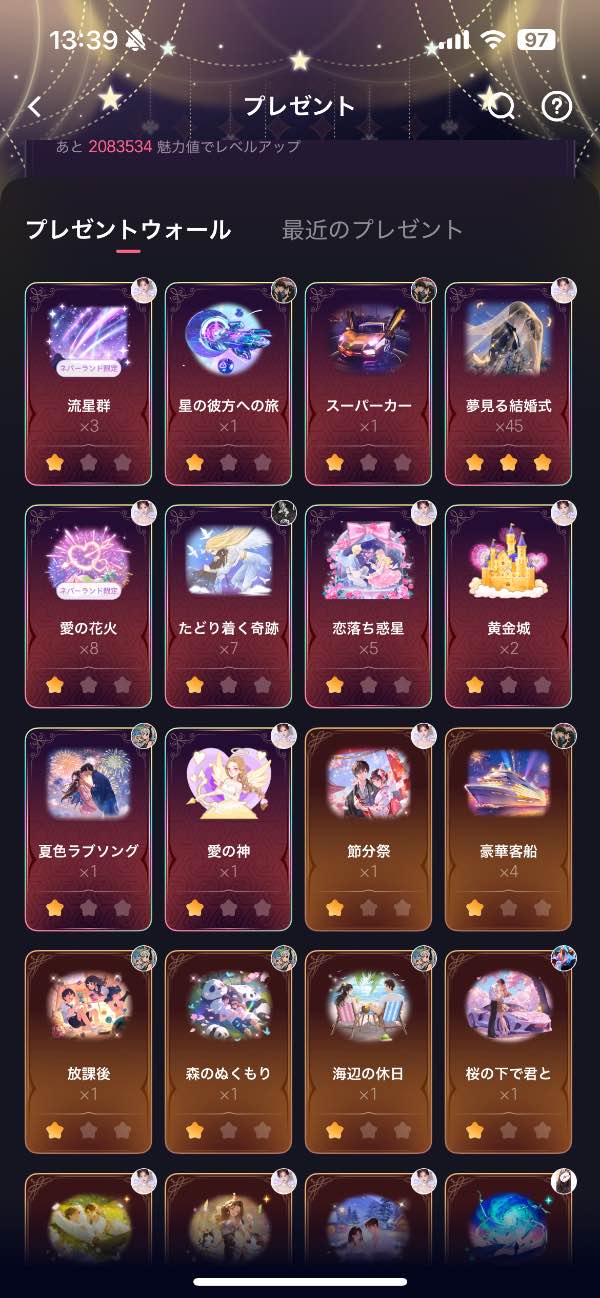View the スーパーカー gift card

point(368,383)
